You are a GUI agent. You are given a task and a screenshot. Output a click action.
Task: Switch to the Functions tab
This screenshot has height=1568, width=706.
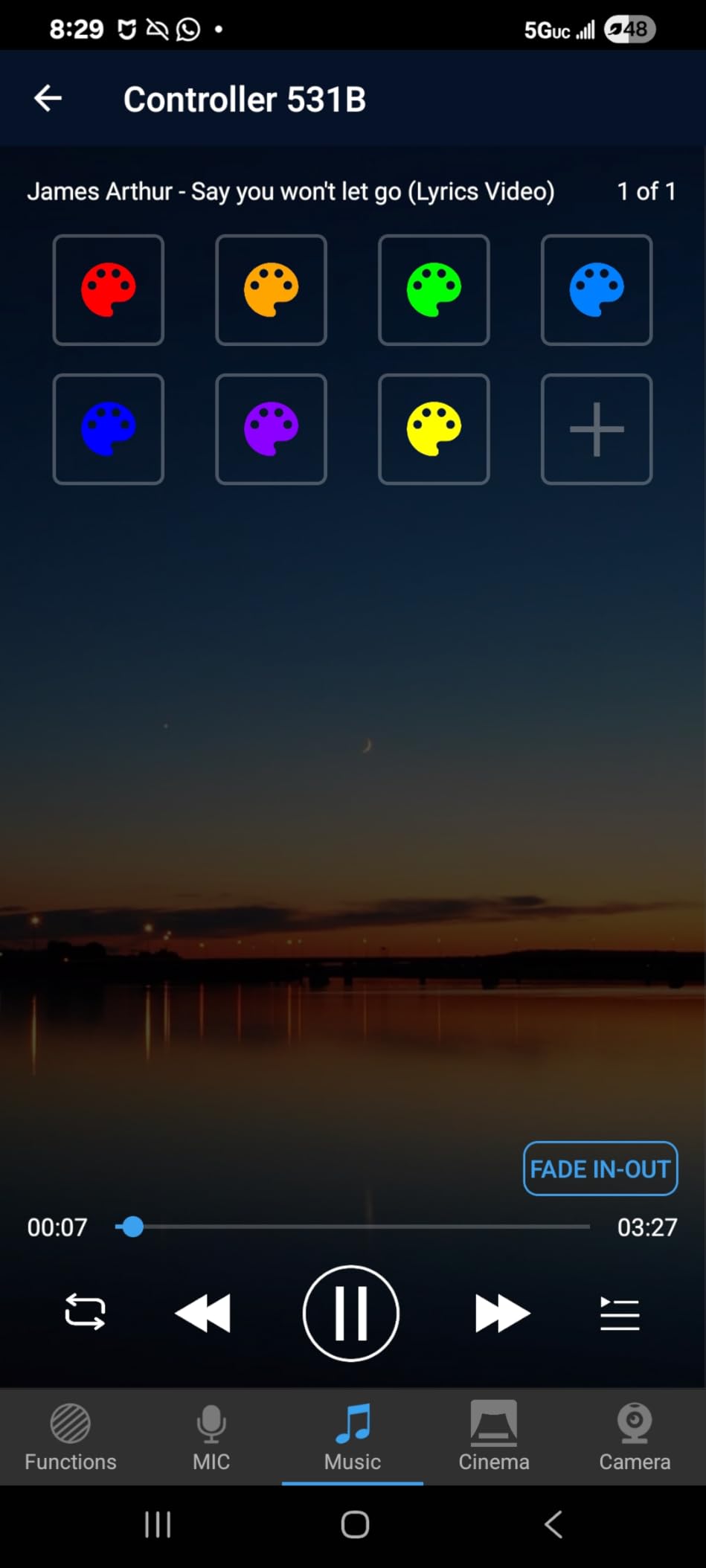tap(71, 1437)
